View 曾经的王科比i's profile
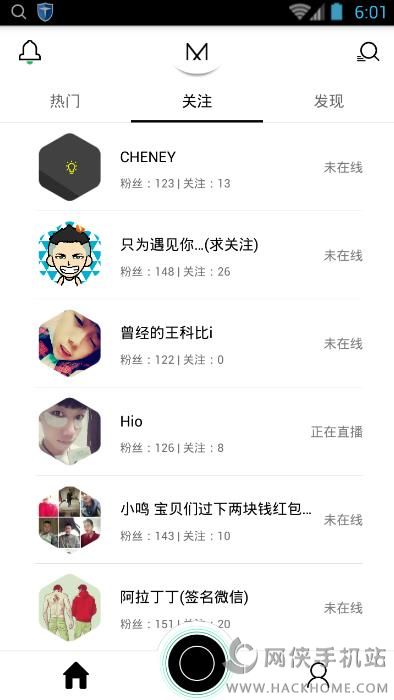This screenshot has width=394, height=700. pyautogui.click(x=199, y=343)
